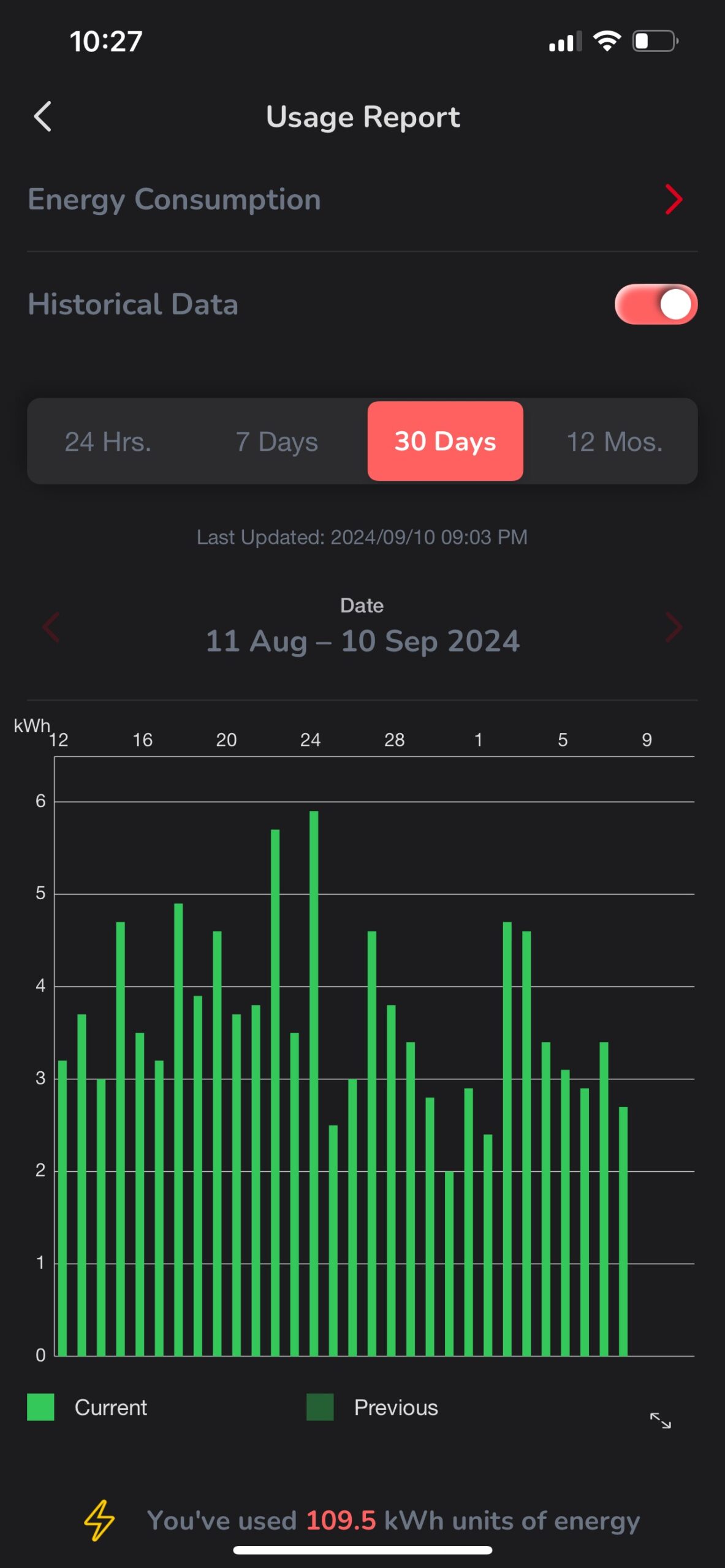Turn off the Historical Data switch

(655, 304)
